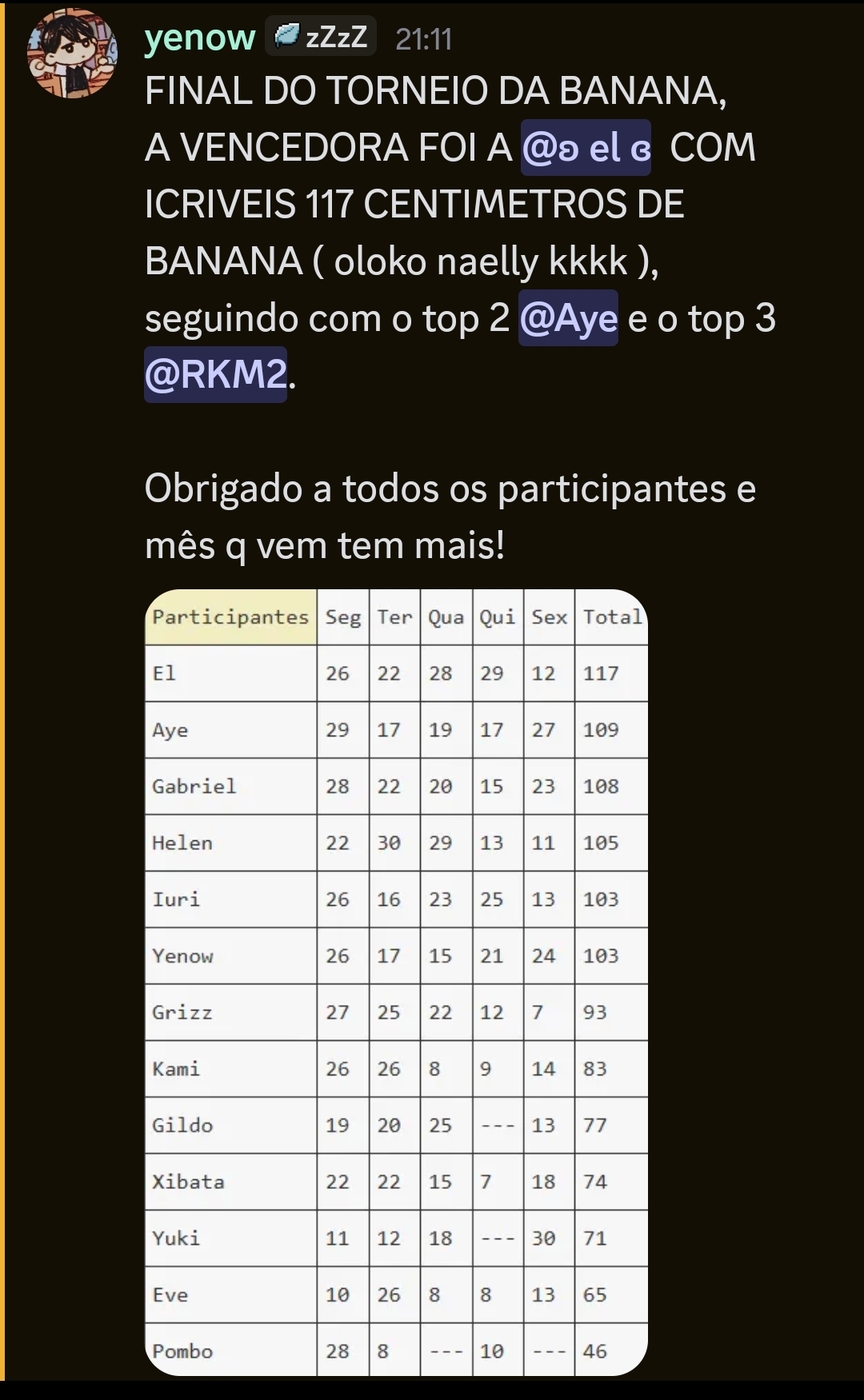Open the @RKM2 mention
Image resolution: width=864 pixels, height=1400 pixels.
point(215,374)
